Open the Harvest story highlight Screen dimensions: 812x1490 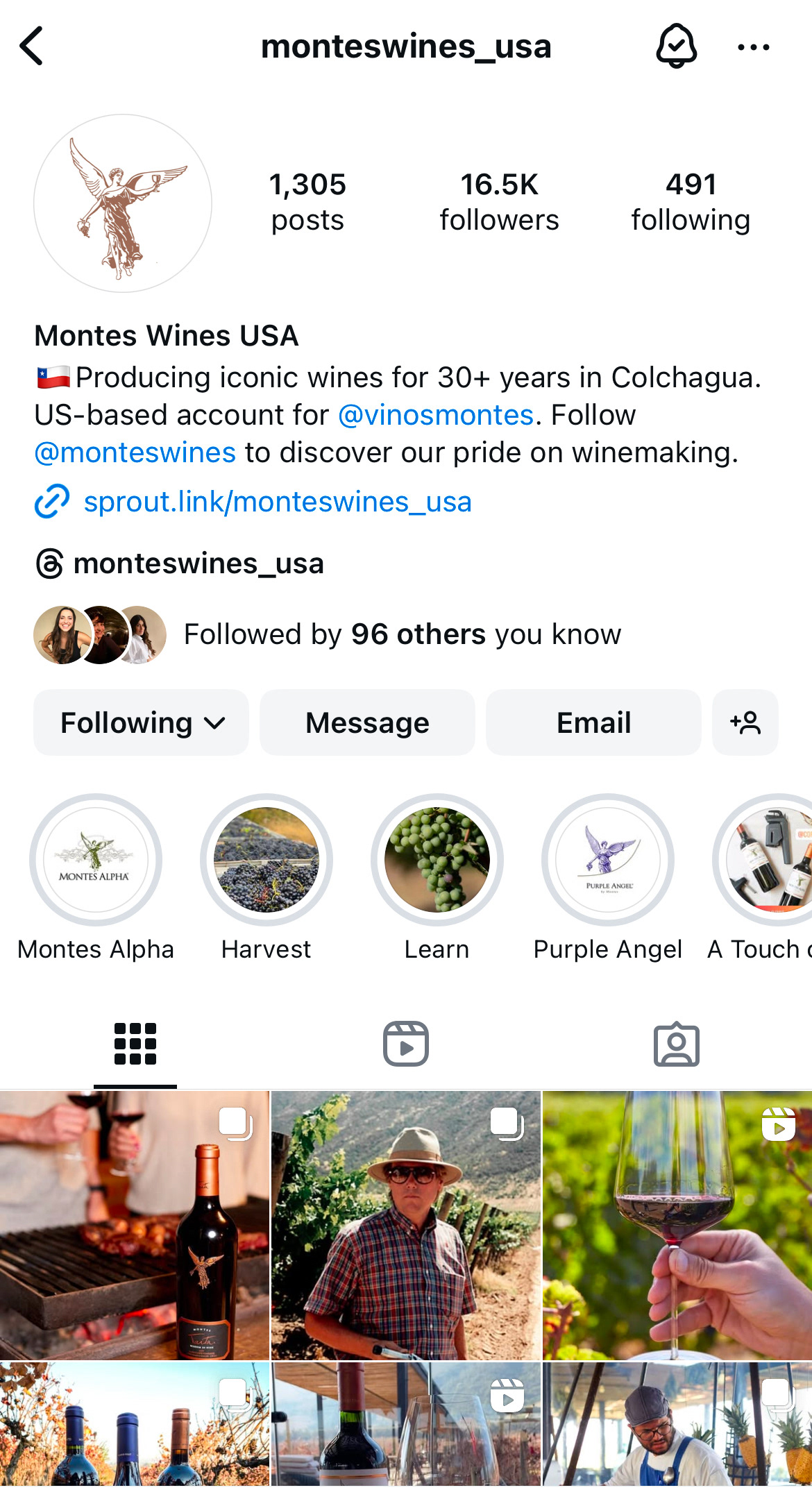(x=267, y=860)
